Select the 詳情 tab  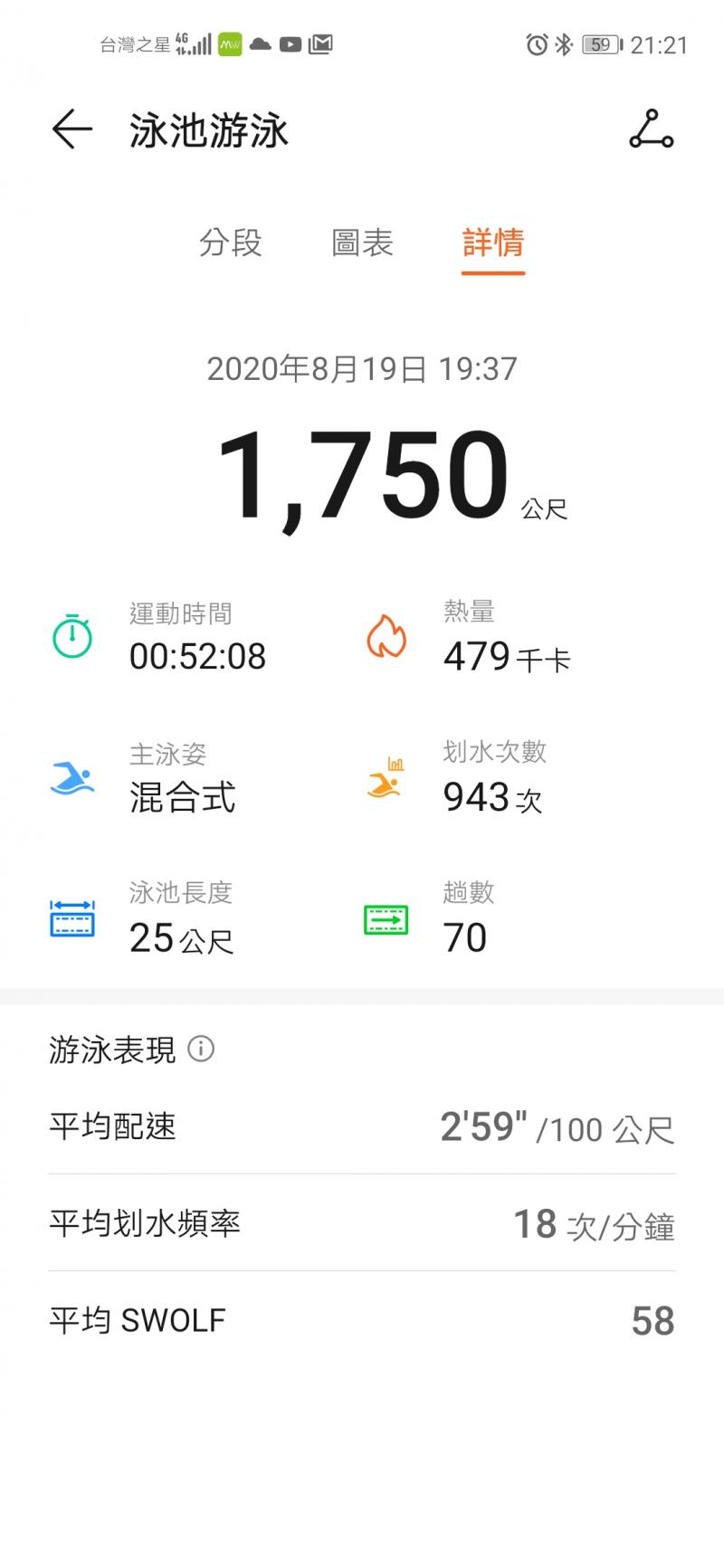(493, 242)
